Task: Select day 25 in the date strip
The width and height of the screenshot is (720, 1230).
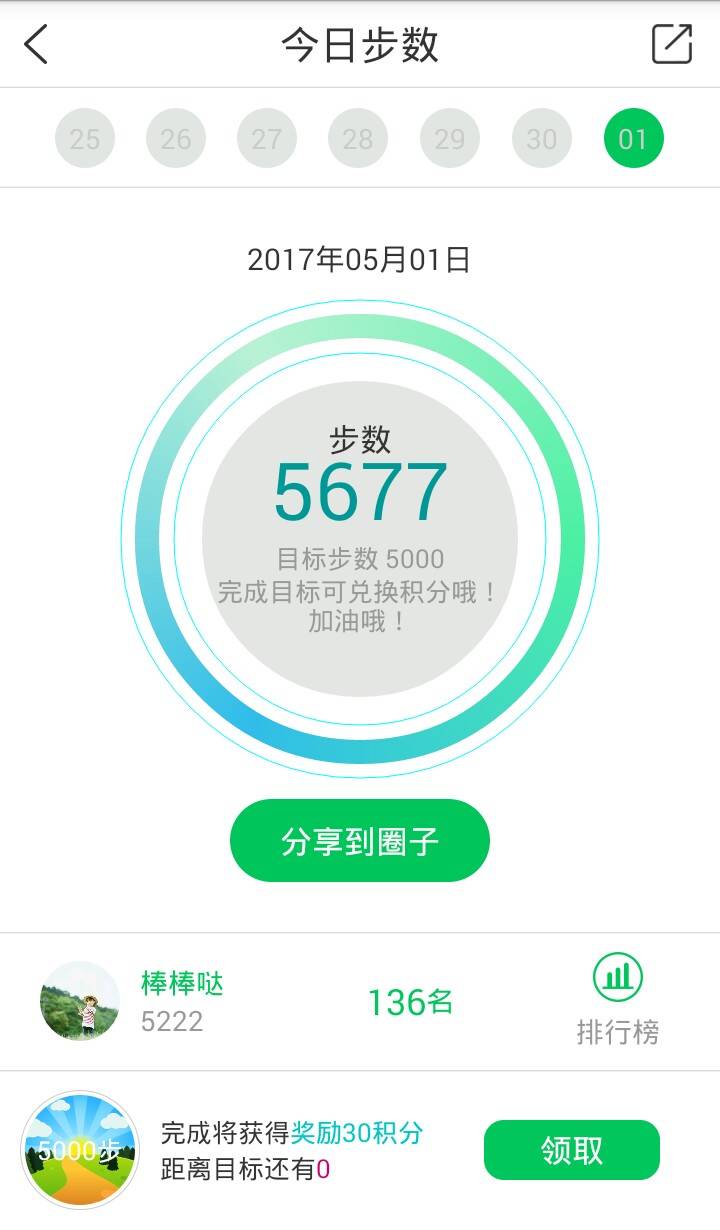Action: pyautogui.click(x=85, y=138)
